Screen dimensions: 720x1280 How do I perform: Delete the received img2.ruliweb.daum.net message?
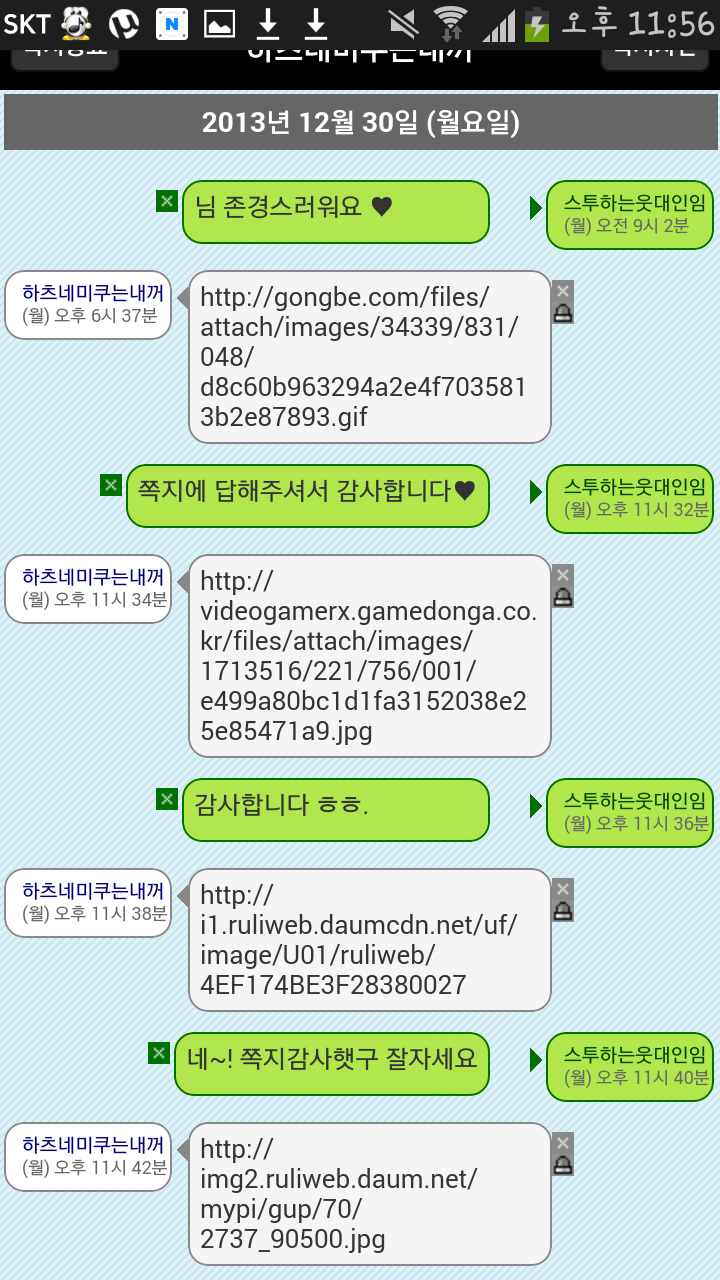563,1143
